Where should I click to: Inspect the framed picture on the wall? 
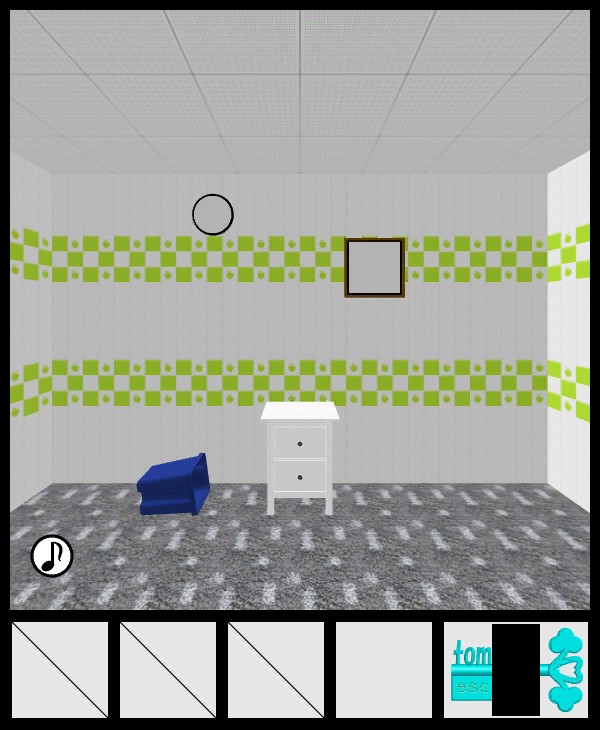coord(375,267)
